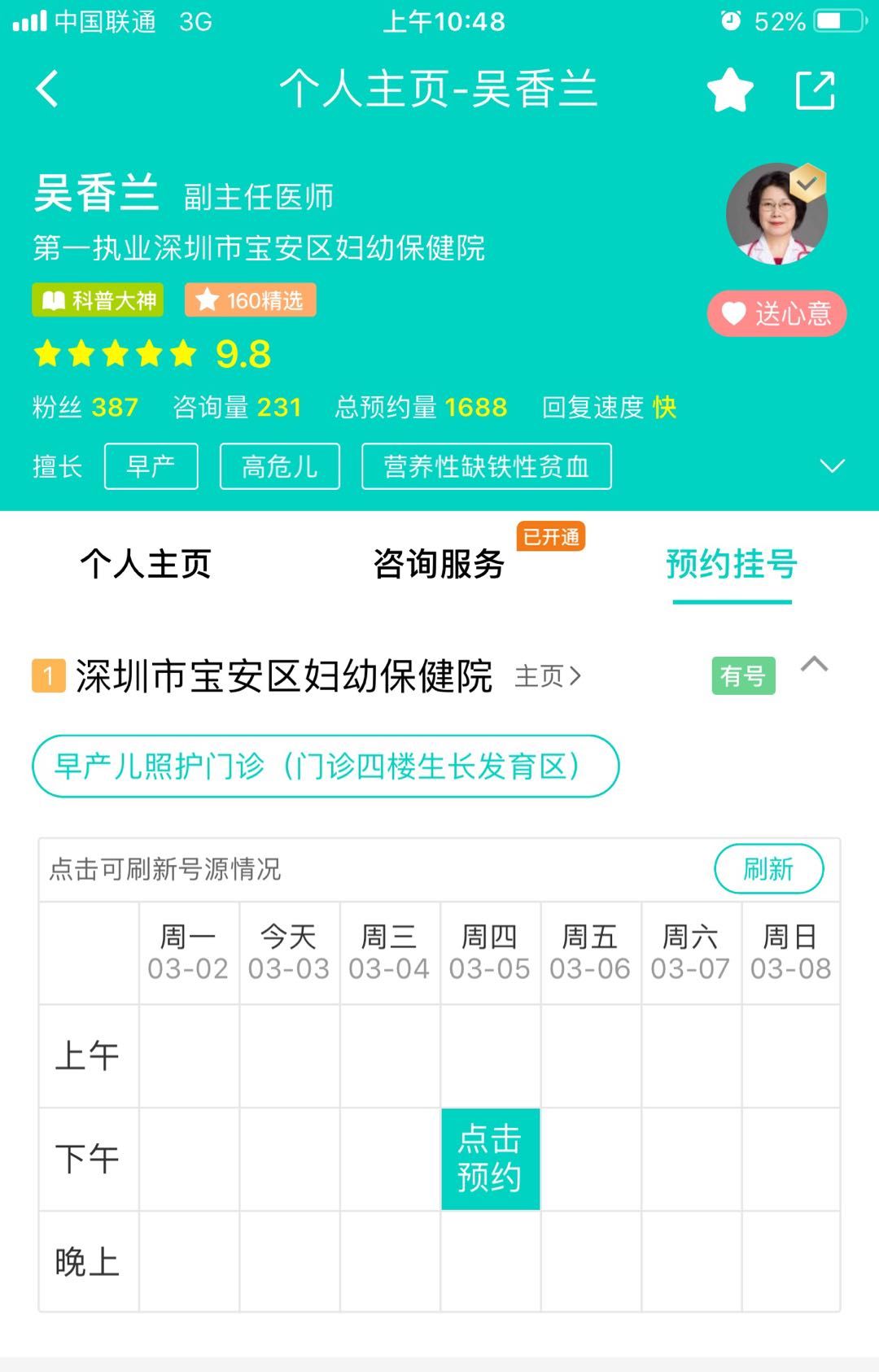The height and width of the screenshot is (1372, 879).
Task: Collapse the 深圳市宝安区妇幼保健院 section
Action: 814,665
